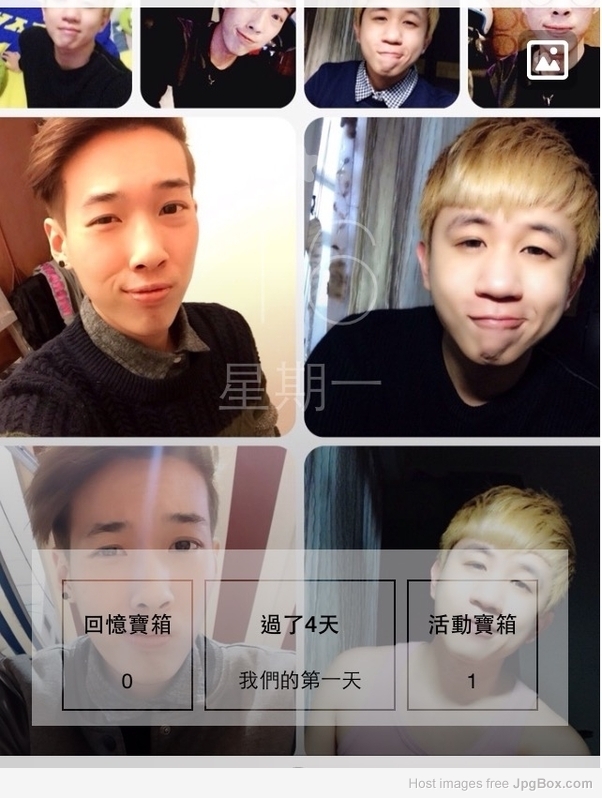The width and height of the screenshot is (602, 798).
Task: Open the 回憶寶箱 box
Action: click(x=127, y=645)
